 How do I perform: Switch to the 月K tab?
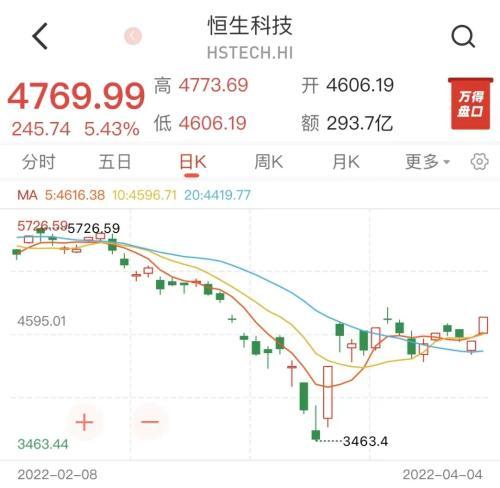[346, 162]
